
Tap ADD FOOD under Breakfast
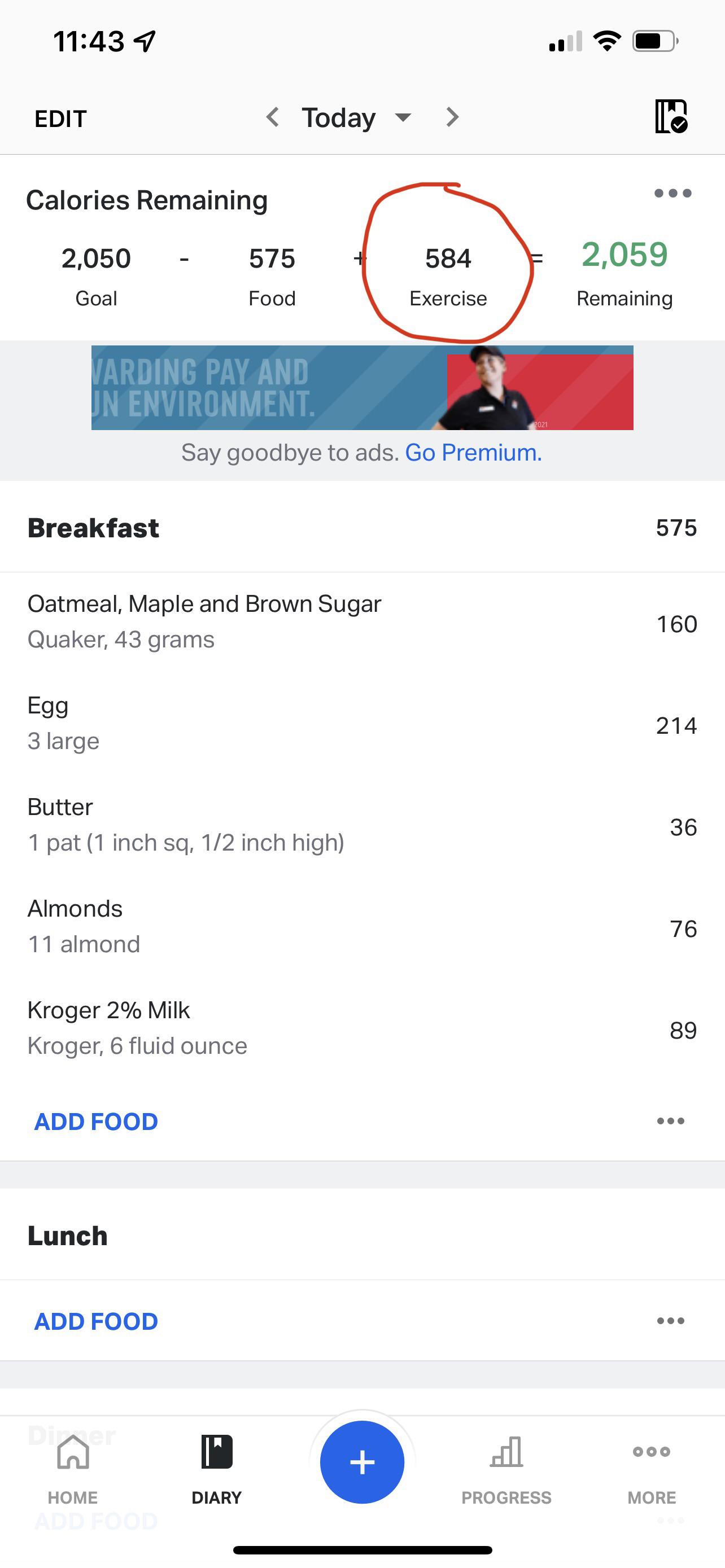tap(95, 1120)
